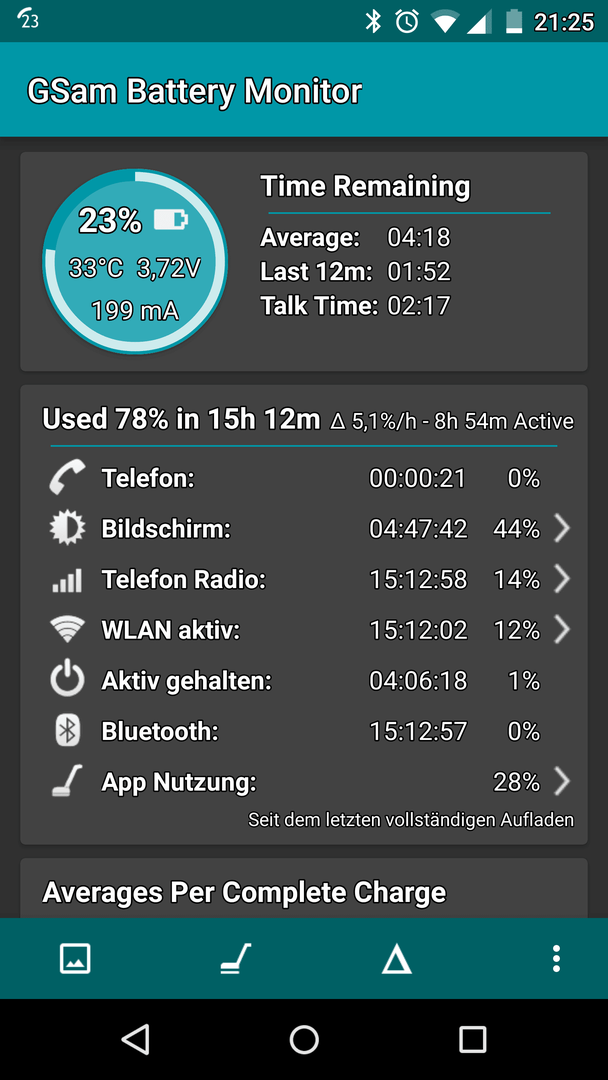Viewport: 608px width, 1080px height.
Task: Open the Time Remaining card
Action: pos(304,262)
